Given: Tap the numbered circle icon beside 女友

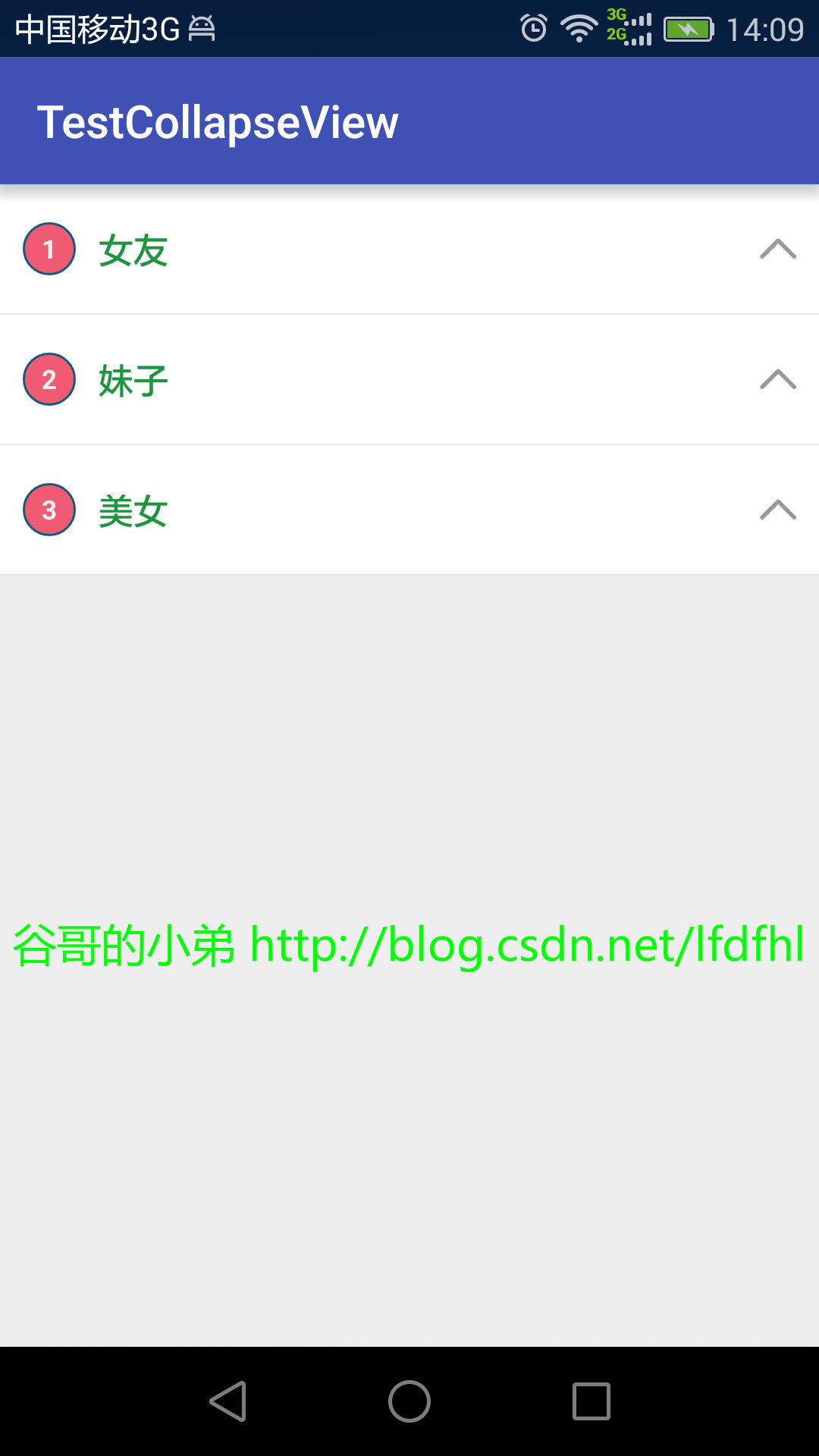Looking at the screenshot, I should point(49,248).
